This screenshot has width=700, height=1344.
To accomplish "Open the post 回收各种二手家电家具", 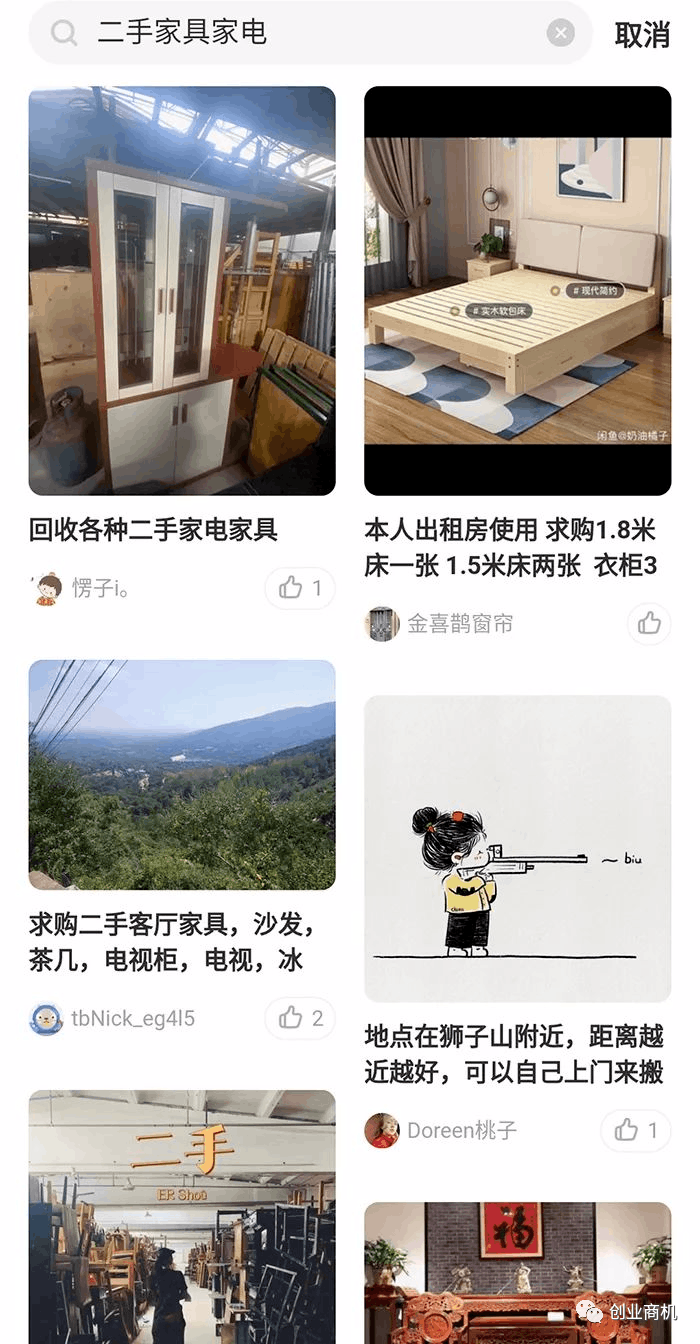I will (x=182, y=290).
